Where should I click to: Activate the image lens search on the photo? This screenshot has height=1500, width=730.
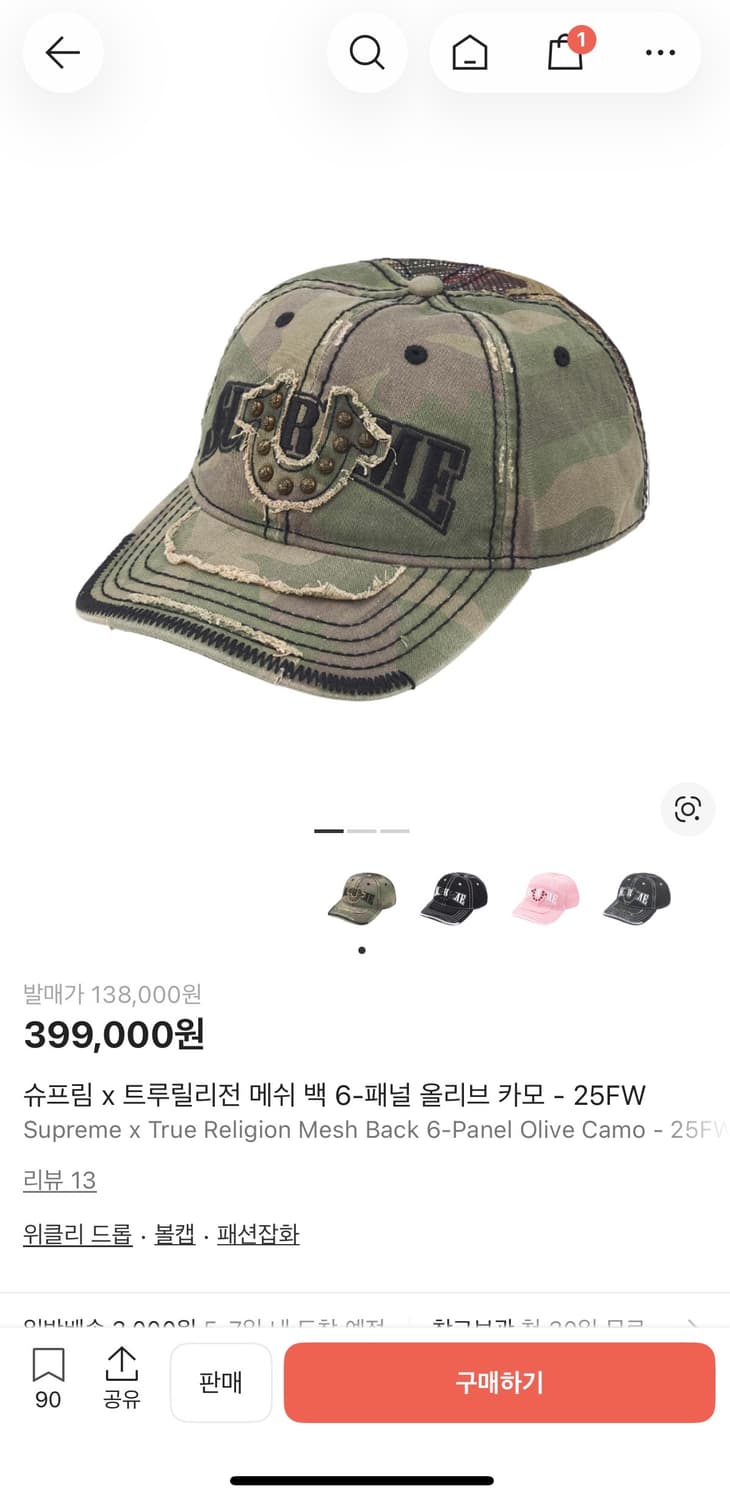687,810
